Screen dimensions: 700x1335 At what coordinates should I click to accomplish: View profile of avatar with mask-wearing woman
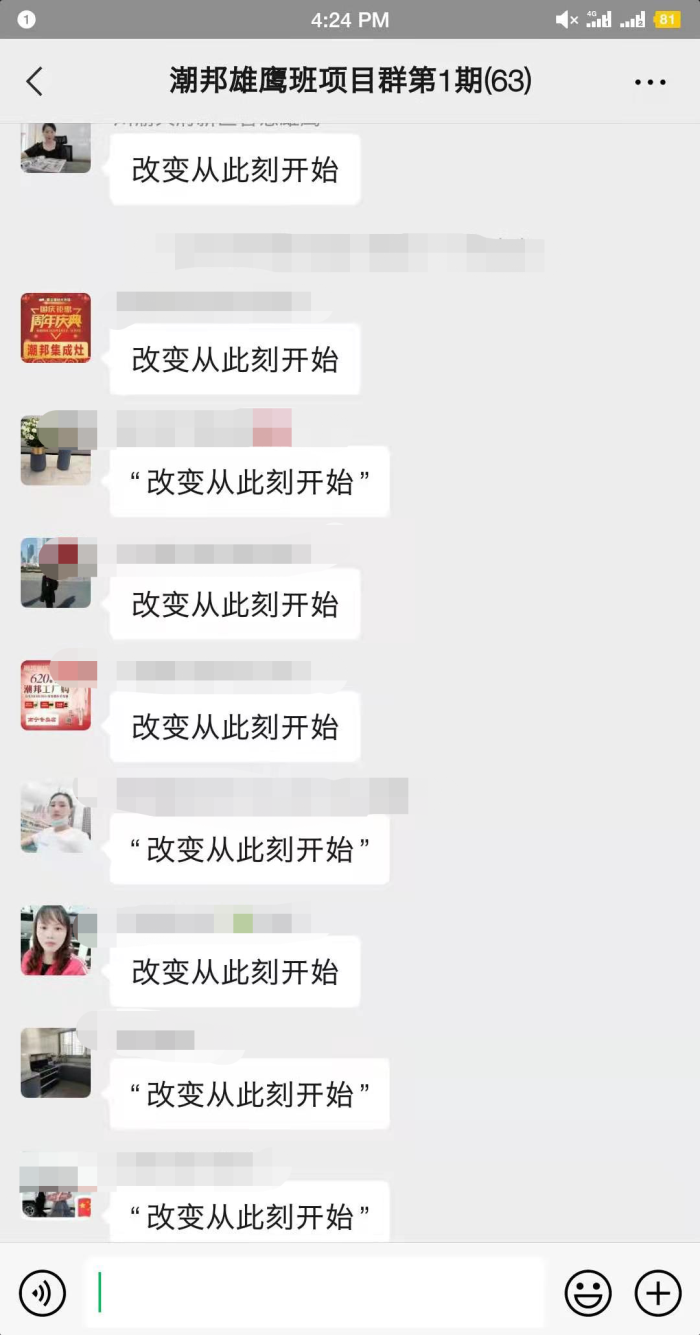pyautogui.click(x=56, y=818)
